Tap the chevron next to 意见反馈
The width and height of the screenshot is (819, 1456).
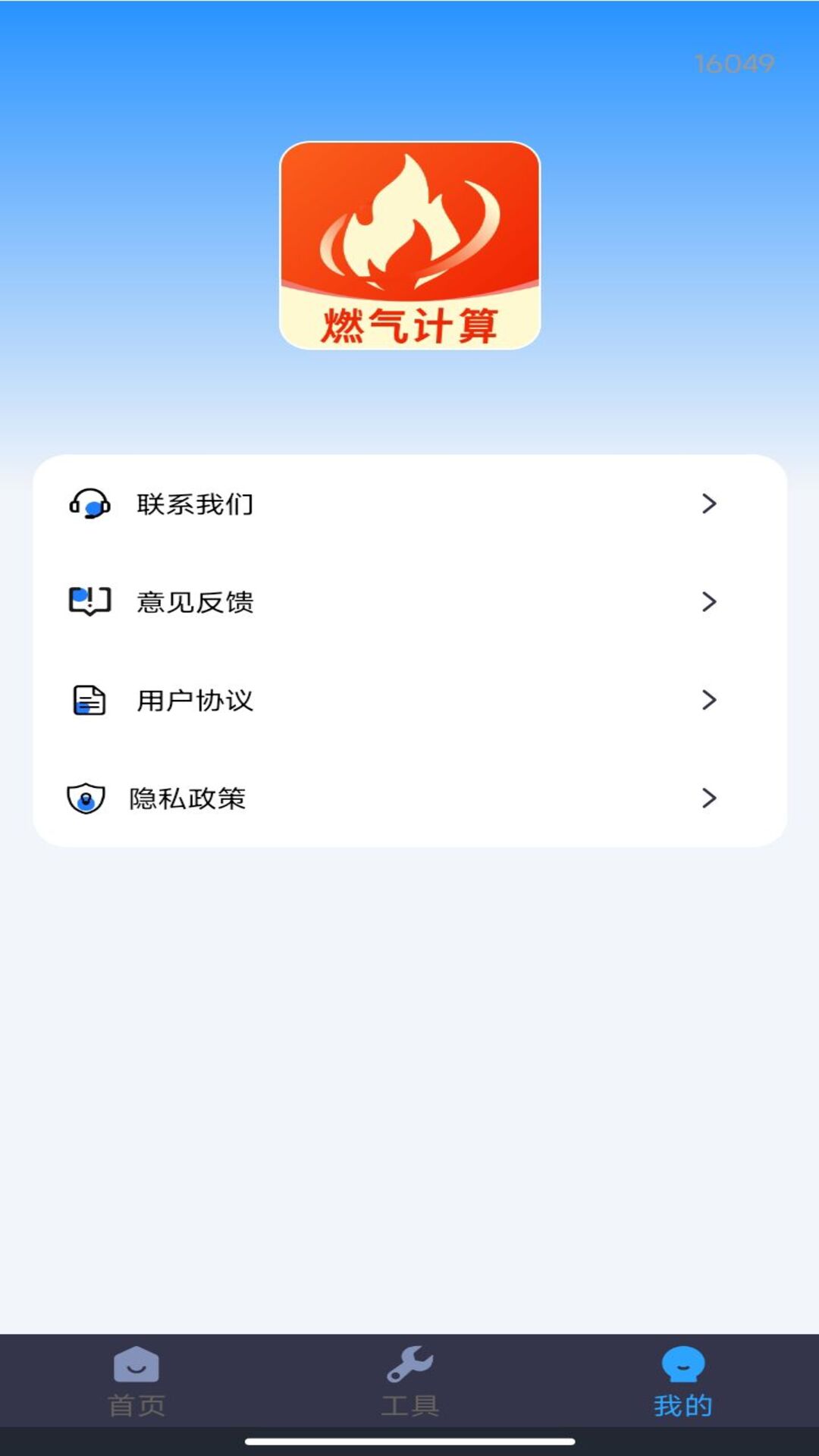pos(709,602)
